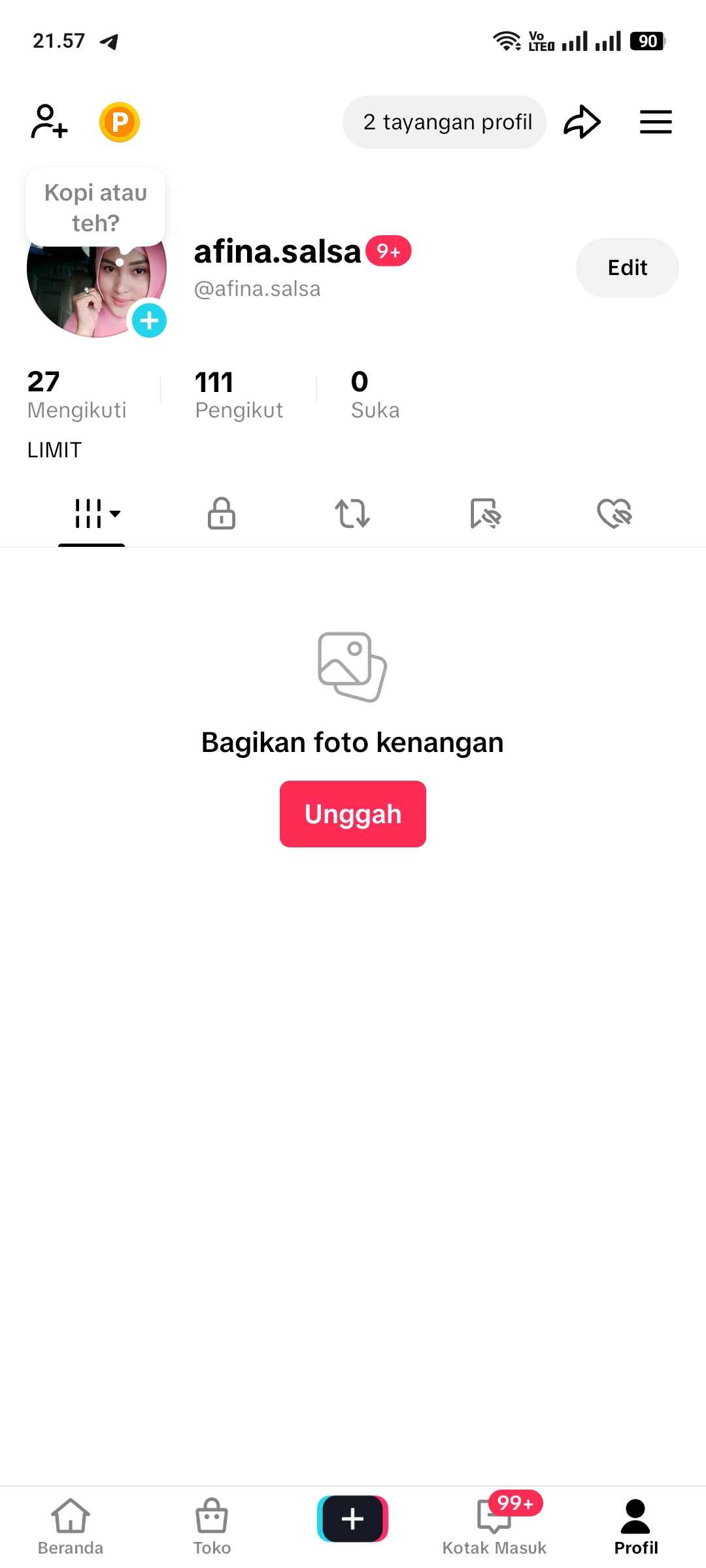Open Kotak Masuk inbox
Screen dimensions: 706x1568
click(494, 1527)
